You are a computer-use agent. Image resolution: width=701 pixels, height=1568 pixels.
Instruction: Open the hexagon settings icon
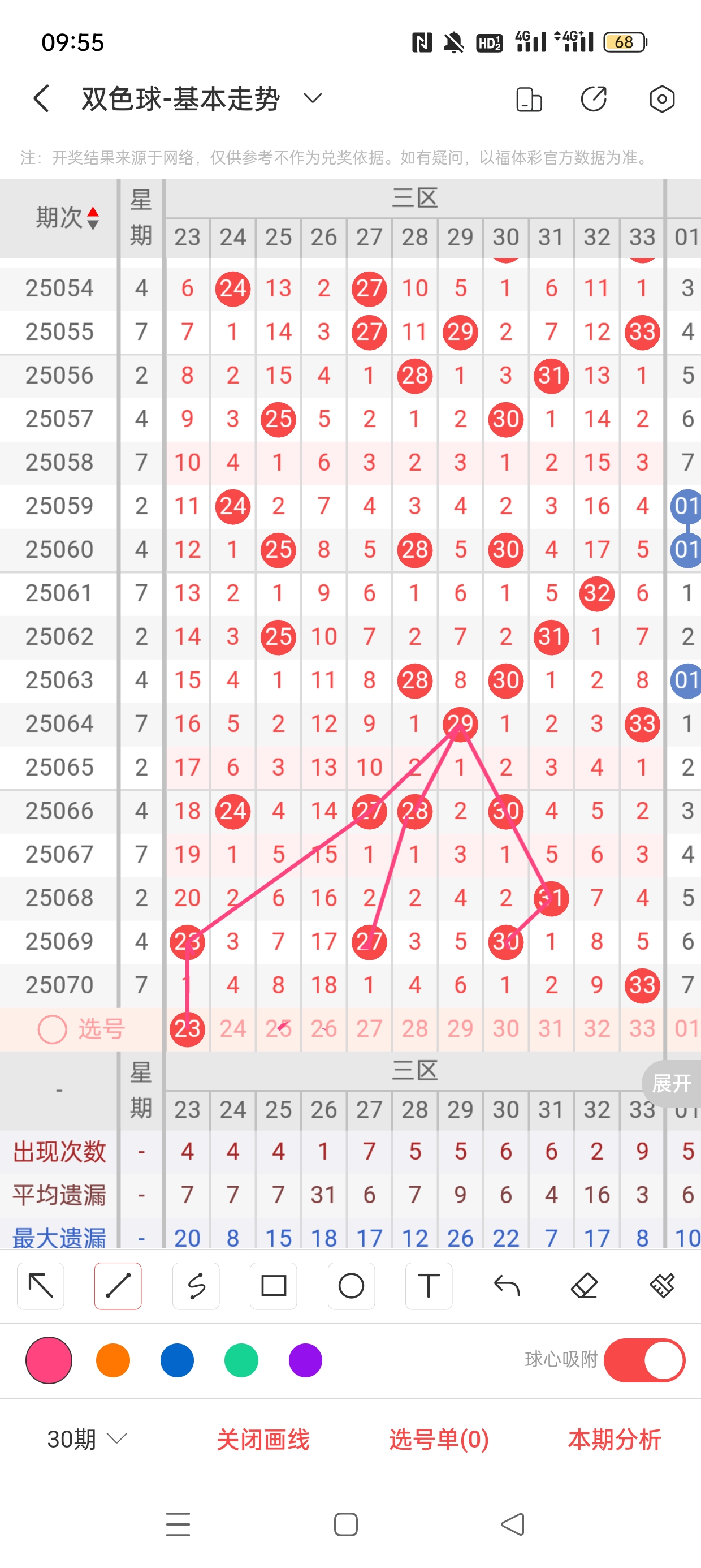[x=661, y=99]
